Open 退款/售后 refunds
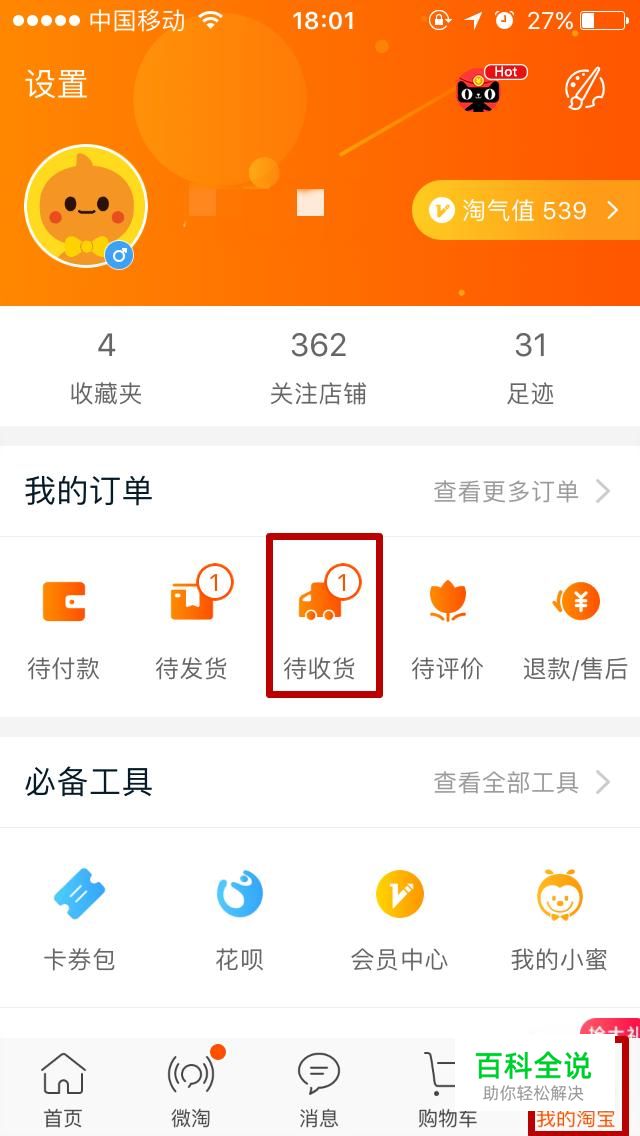Screen dimensions: 640x1136 pyautogui.click(x=575, y=626)
